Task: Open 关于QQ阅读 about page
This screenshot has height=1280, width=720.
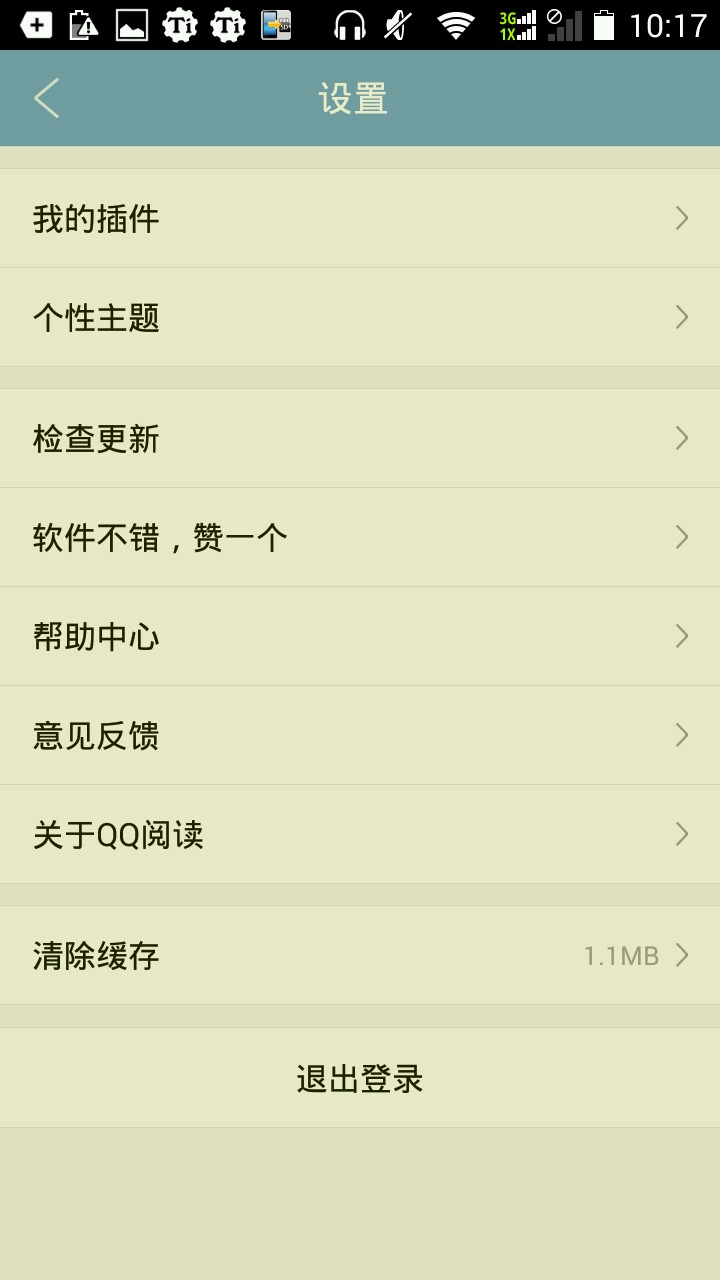Action: pos(360,834)
